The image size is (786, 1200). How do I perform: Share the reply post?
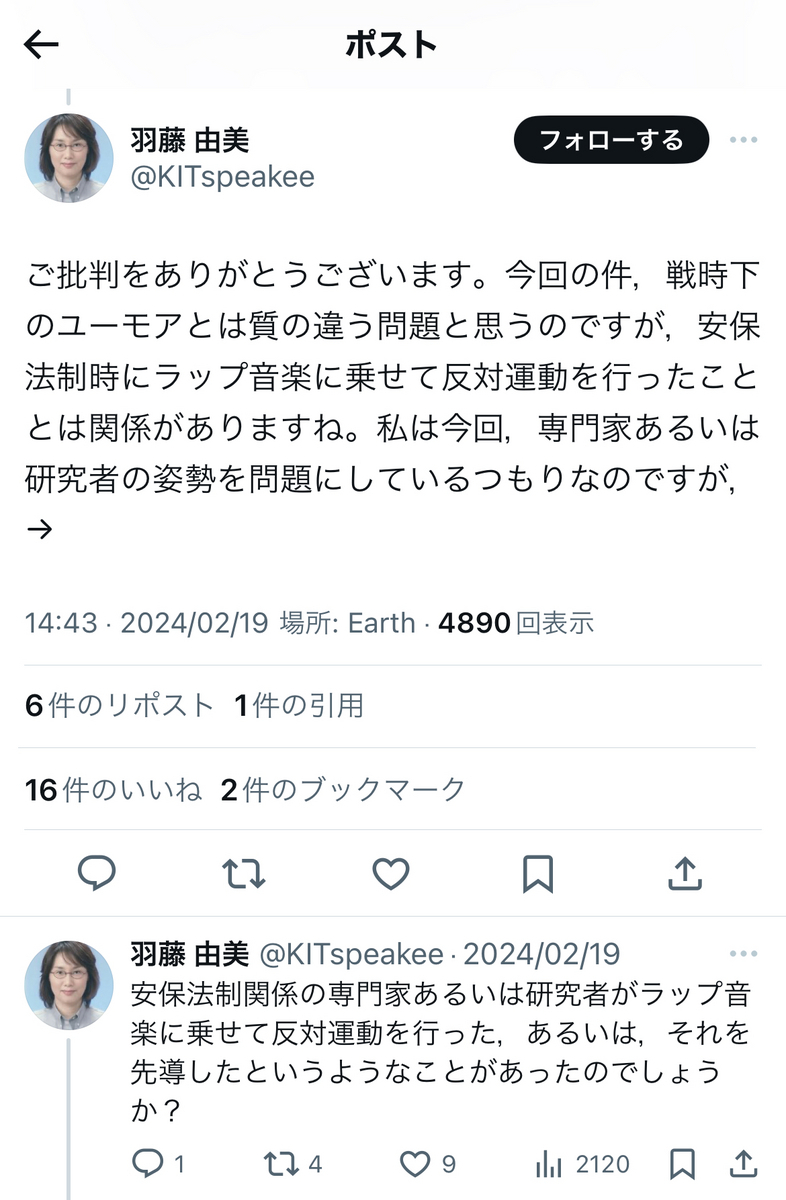pos(743,1164)
